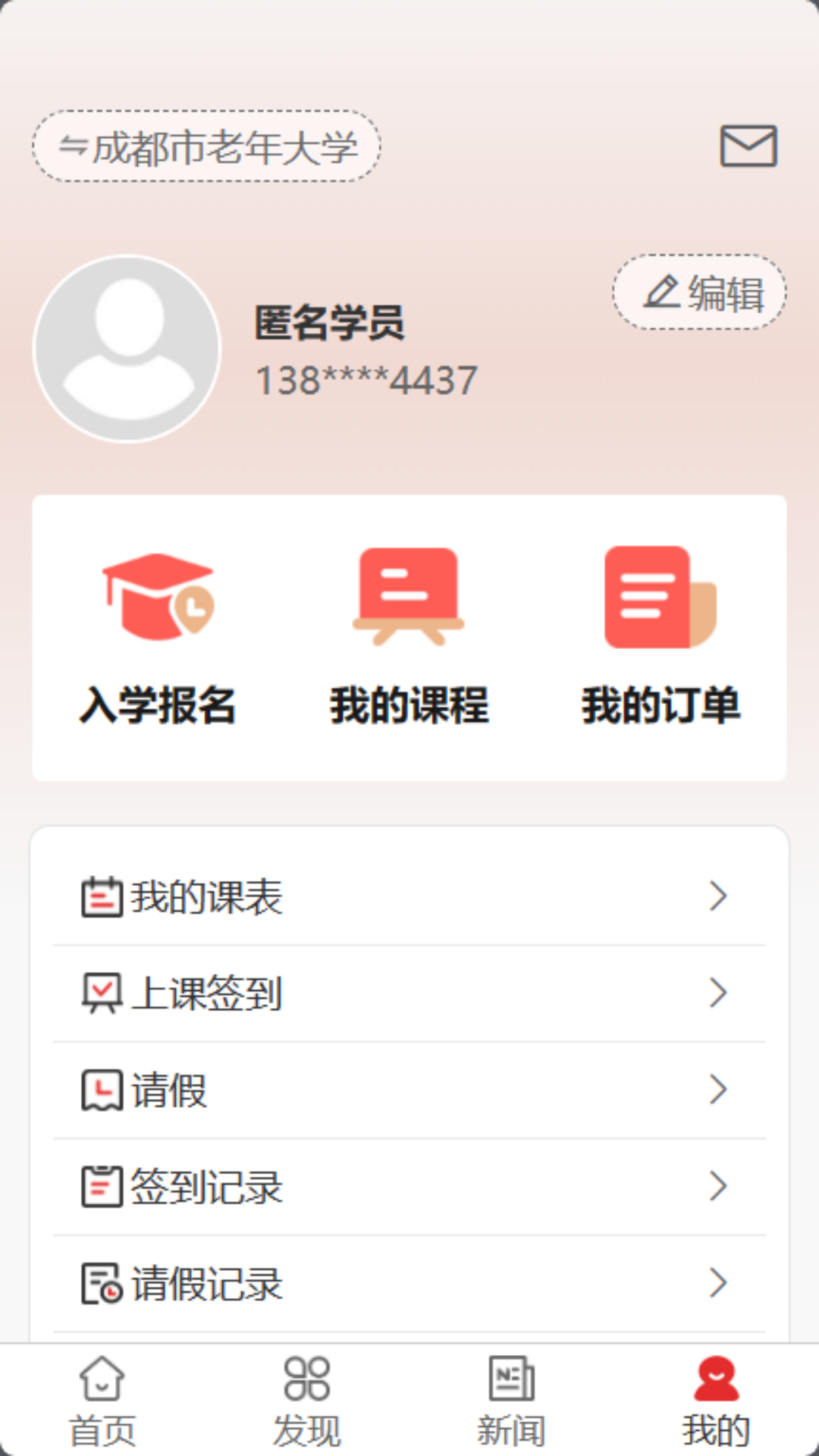Switch to the 首页 tab
This screenshot has width=819, height=1456.
click(x=102, y=1403)
